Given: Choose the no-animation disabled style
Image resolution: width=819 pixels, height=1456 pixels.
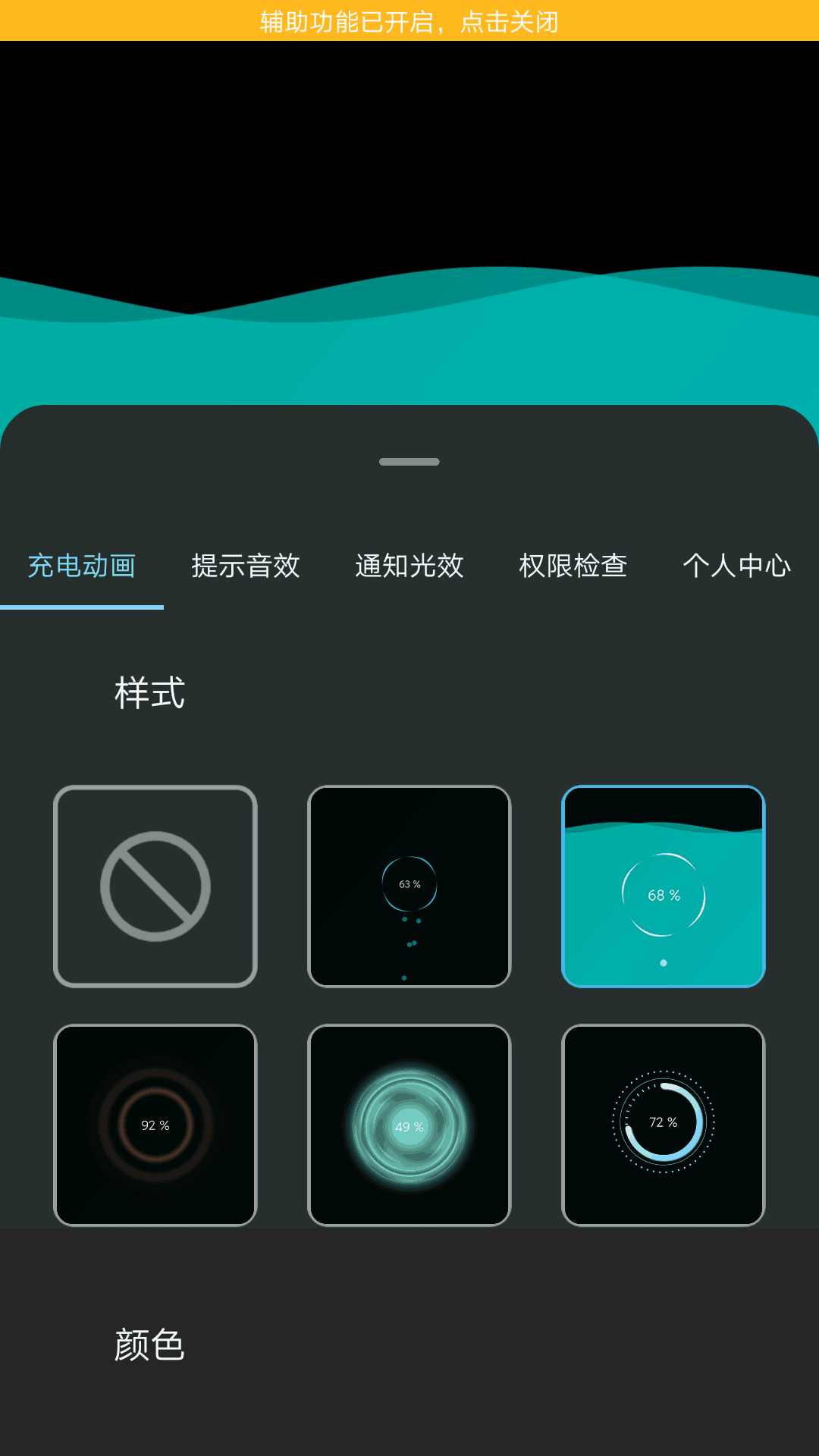Looking at the screenshot, I should coord(155,886).
